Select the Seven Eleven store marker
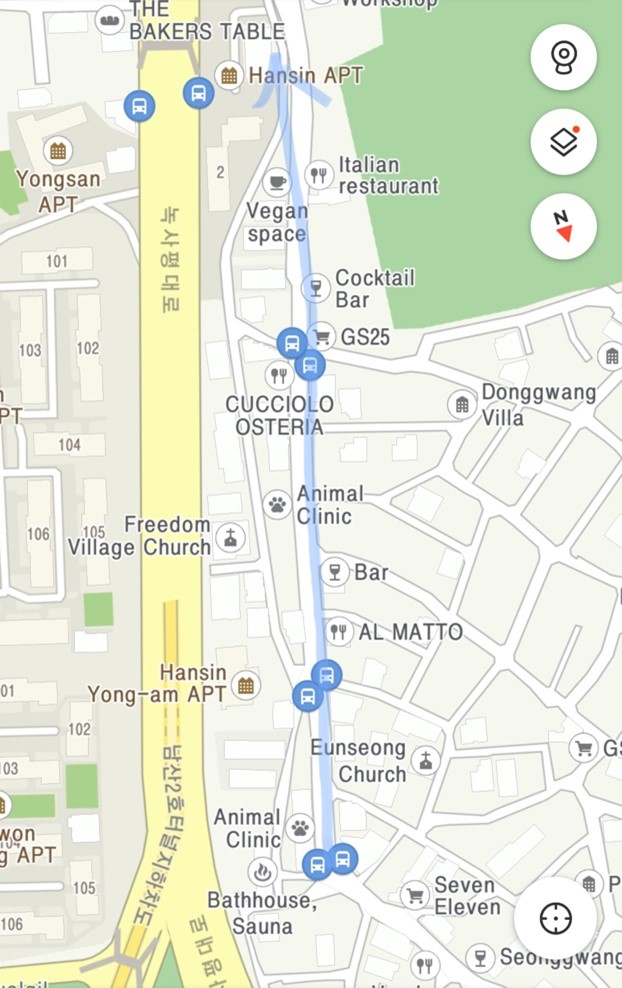 tap(415, 895)
